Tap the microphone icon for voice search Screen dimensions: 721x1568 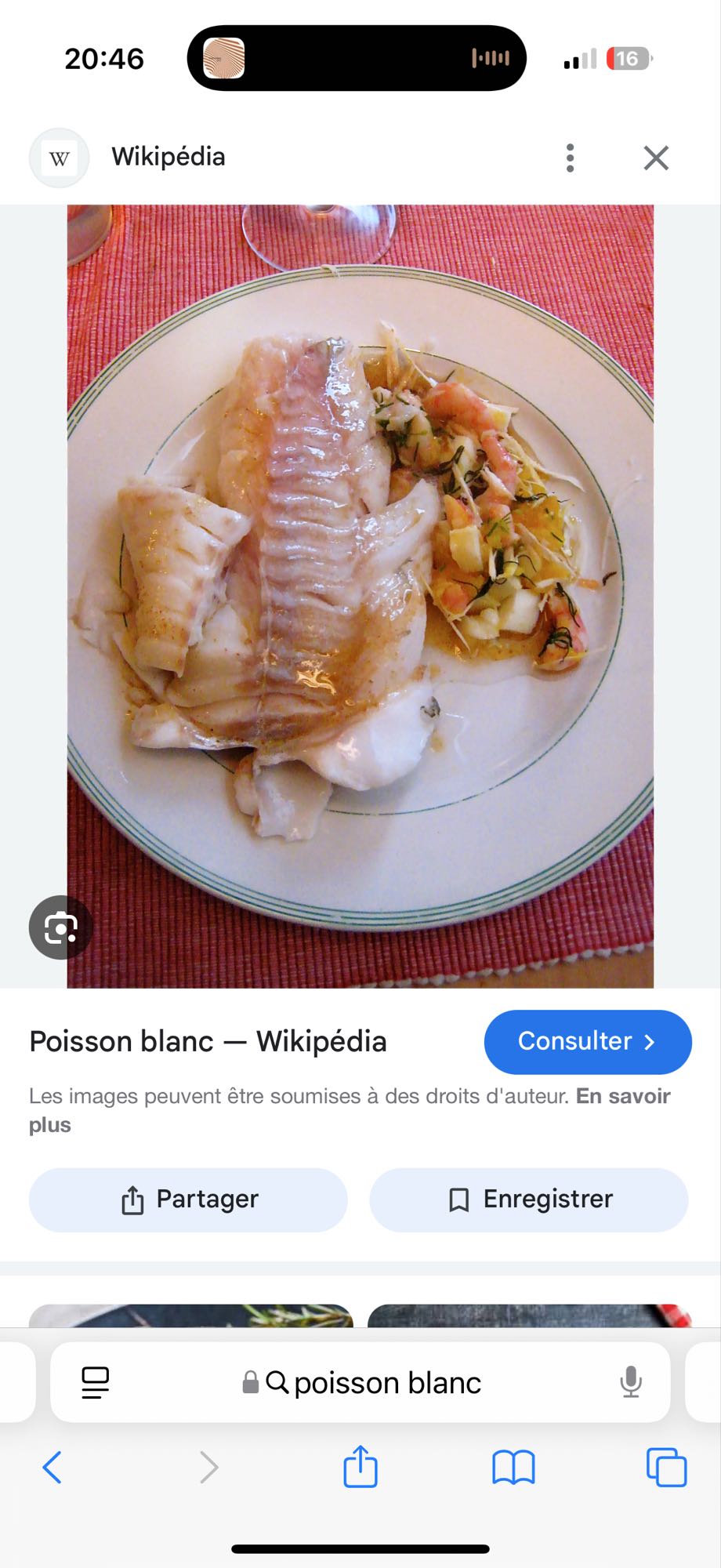coord(632,1382)
